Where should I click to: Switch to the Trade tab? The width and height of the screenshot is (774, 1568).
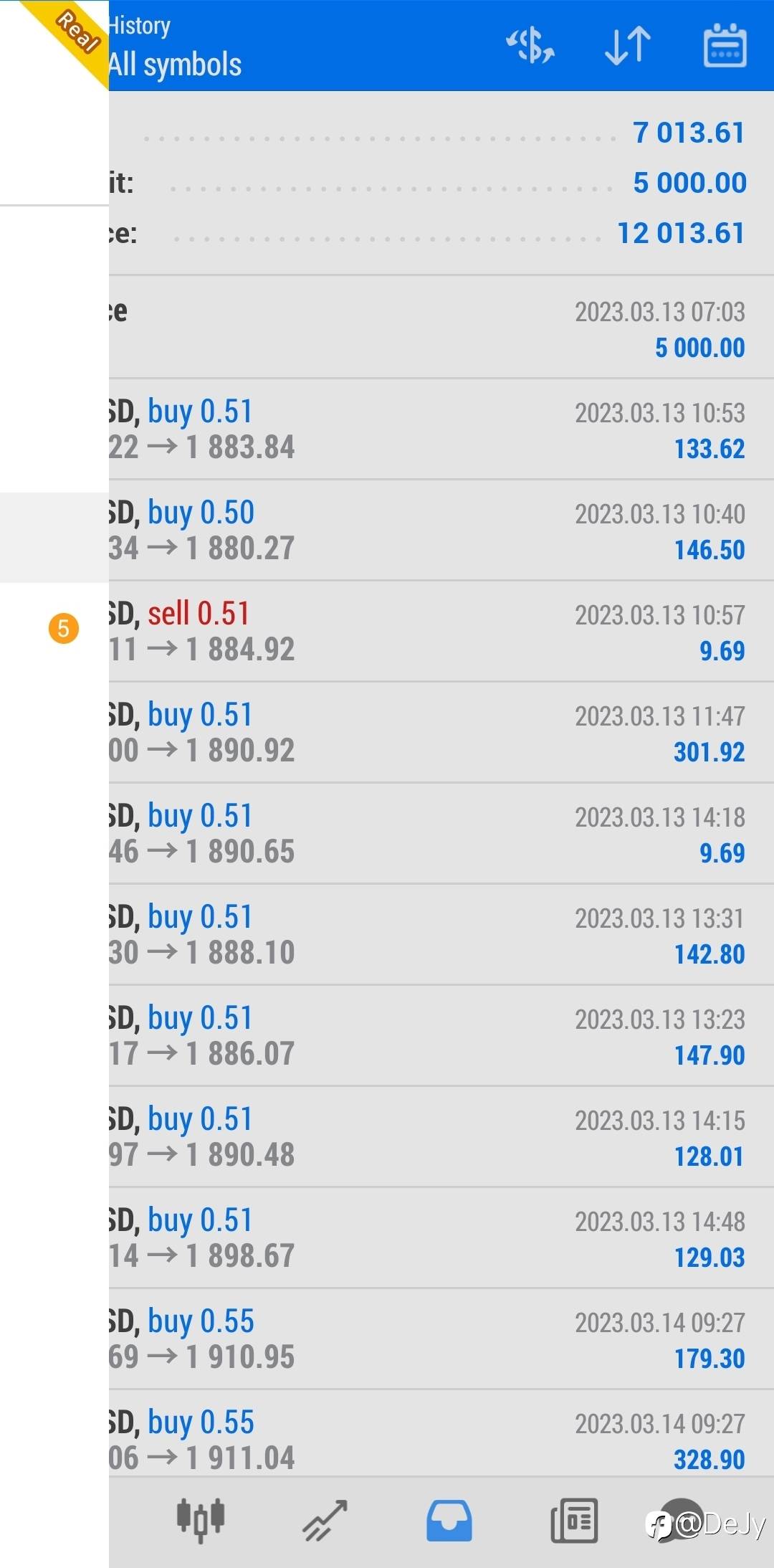pos(325,1520)
